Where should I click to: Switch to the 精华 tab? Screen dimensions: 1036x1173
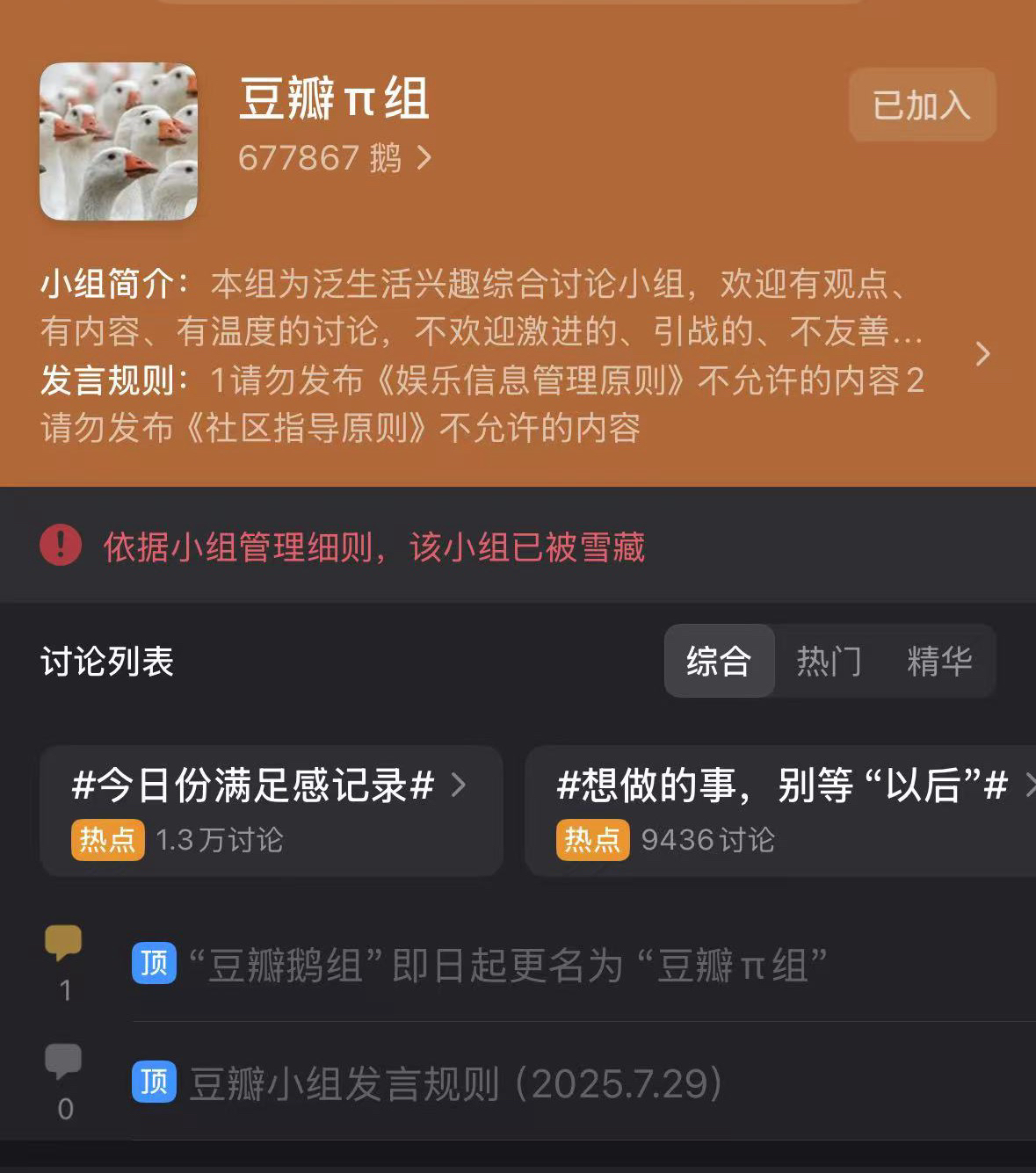939,661
